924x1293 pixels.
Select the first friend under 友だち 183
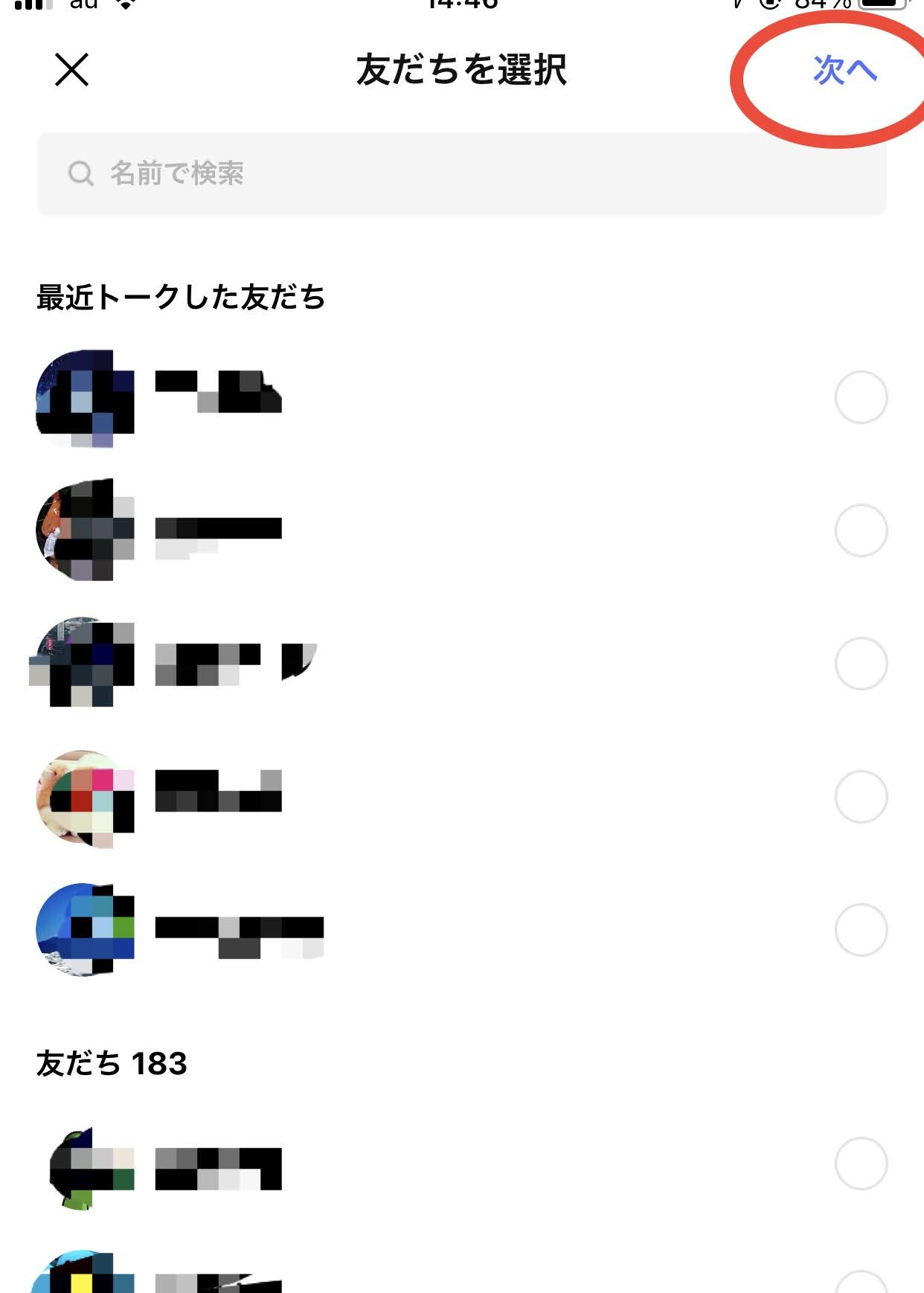pos(861,1163)
